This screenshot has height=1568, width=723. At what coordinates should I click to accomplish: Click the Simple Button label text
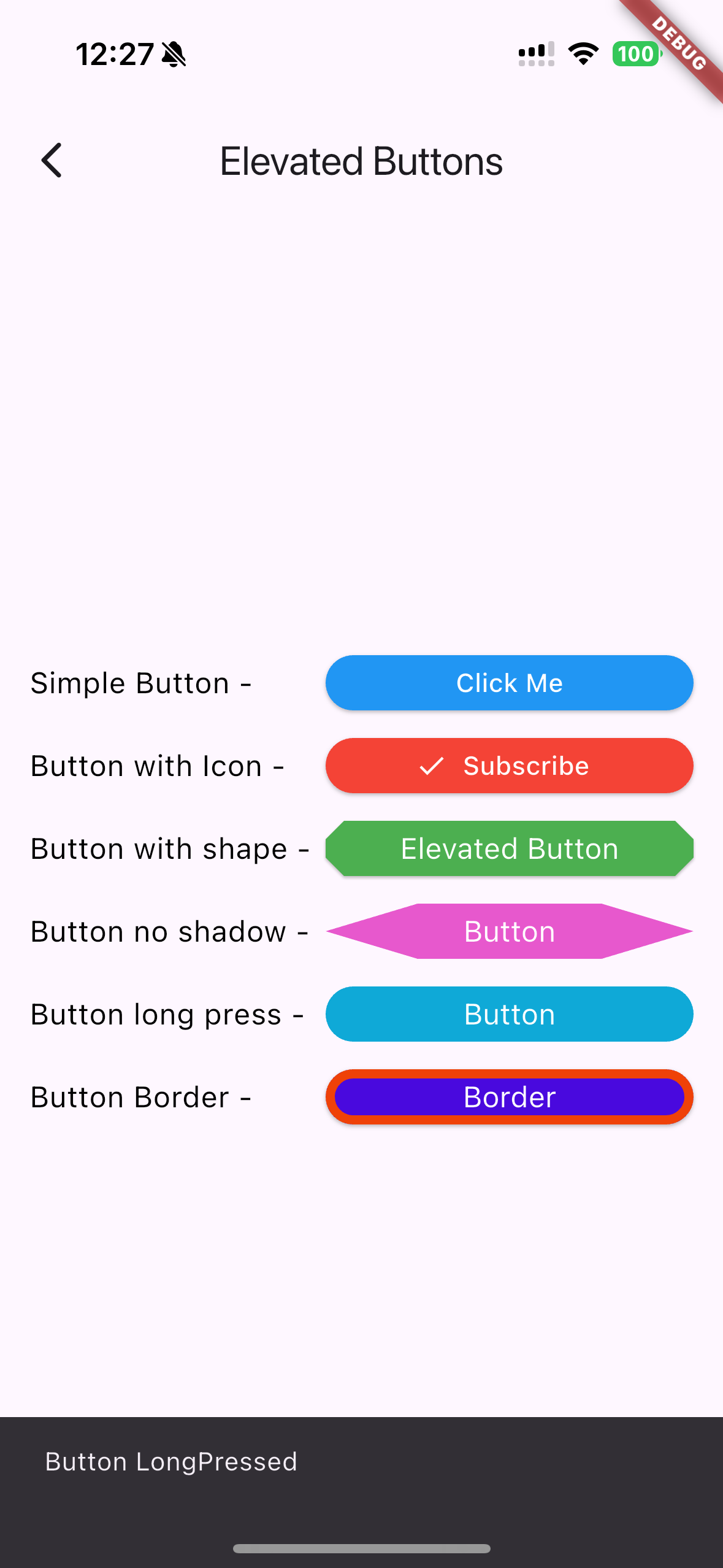click(141, 683)
